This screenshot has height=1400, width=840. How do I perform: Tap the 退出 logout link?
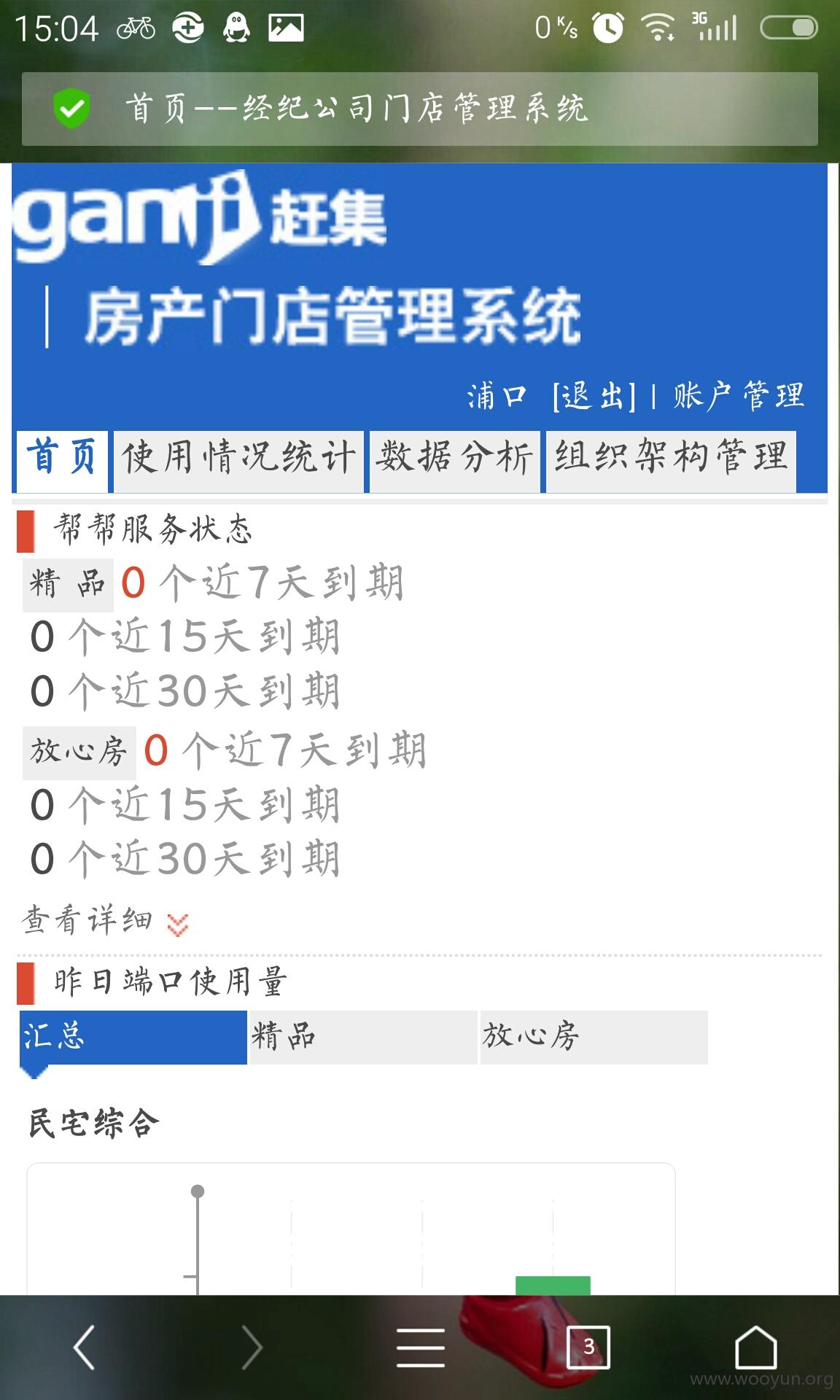tap(594, 396)
